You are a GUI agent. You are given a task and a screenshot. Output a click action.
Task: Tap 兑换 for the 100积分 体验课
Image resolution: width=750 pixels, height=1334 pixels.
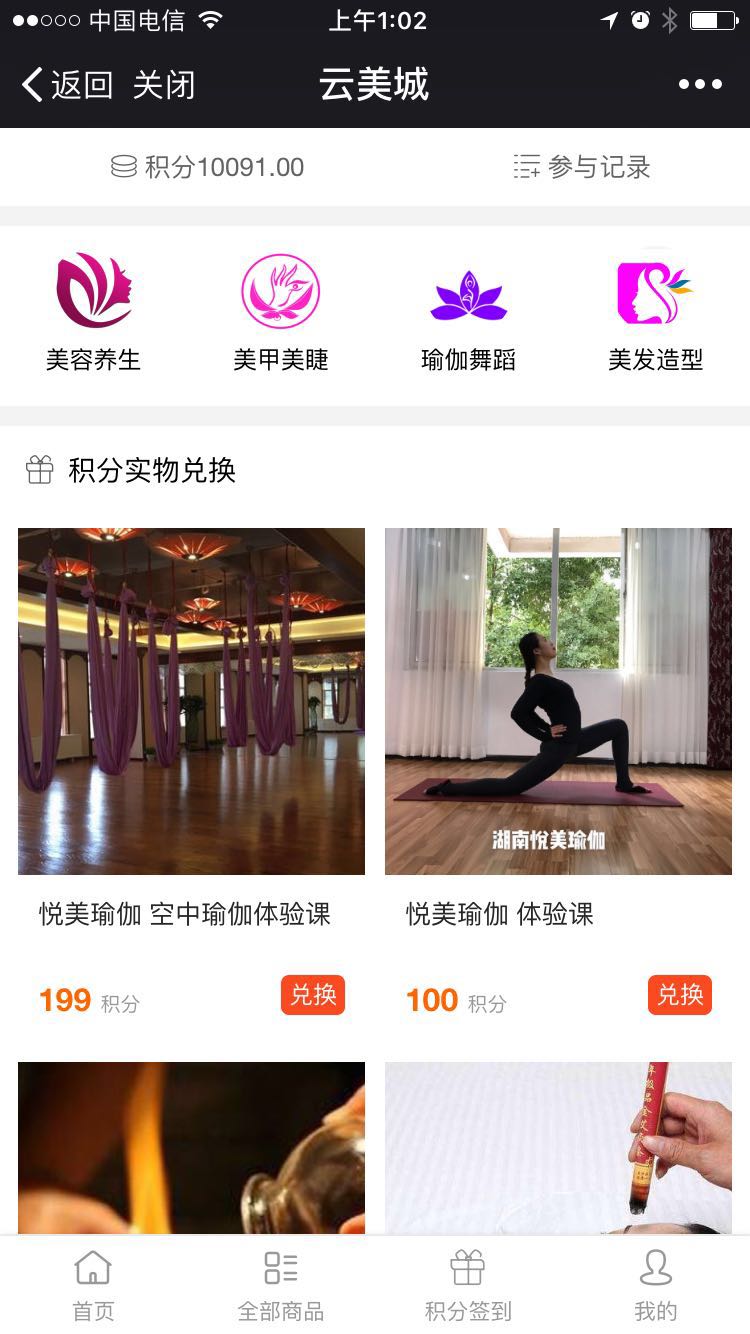680,995
